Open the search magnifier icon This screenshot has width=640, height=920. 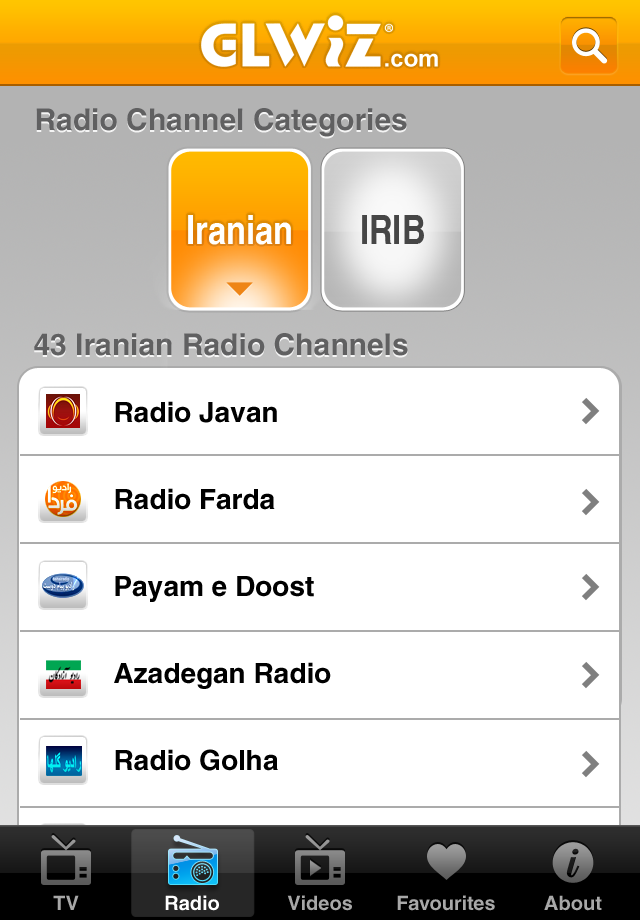pyautogui.click(x=589, y=46)
